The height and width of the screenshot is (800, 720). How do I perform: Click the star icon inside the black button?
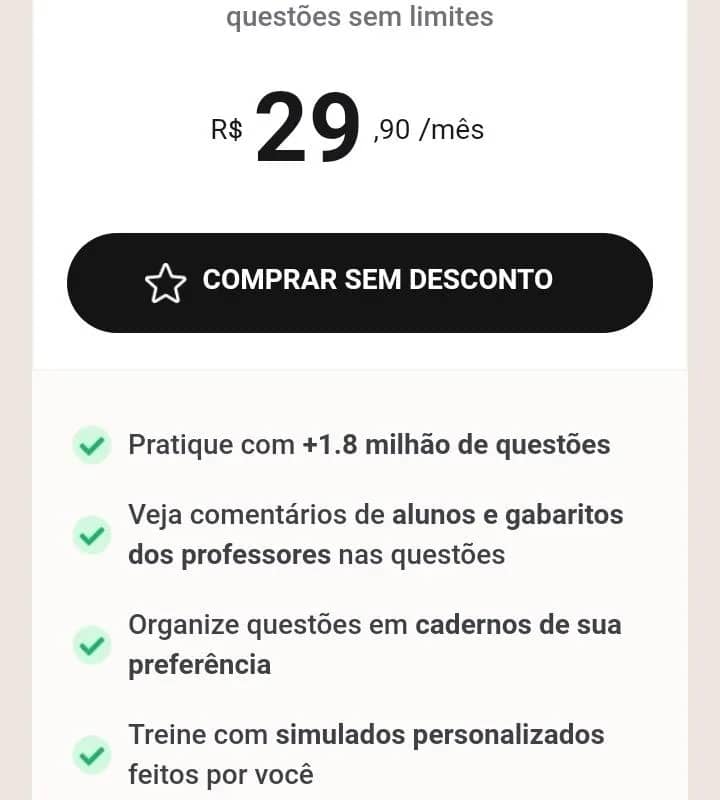pos(167,281)
